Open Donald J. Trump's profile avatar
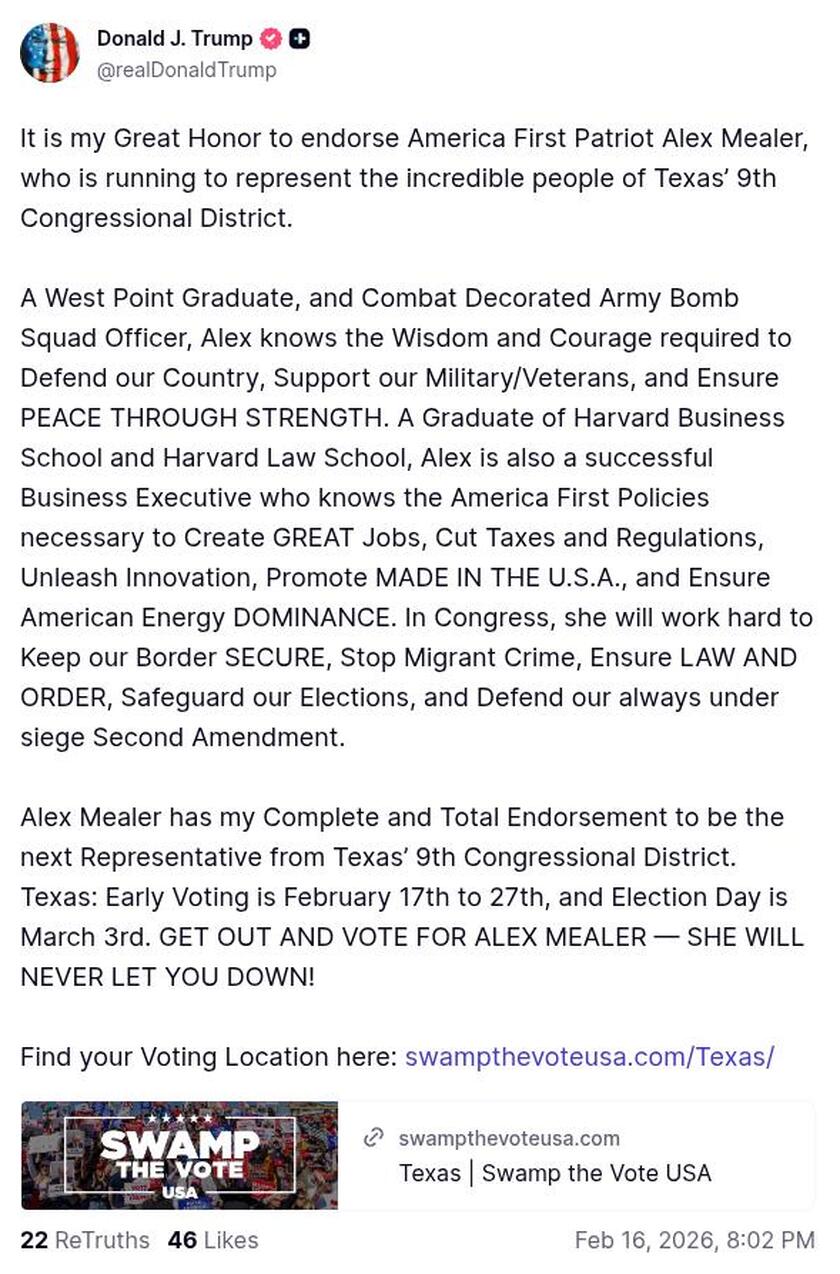The image size is (840, 1274). (49, 53)
